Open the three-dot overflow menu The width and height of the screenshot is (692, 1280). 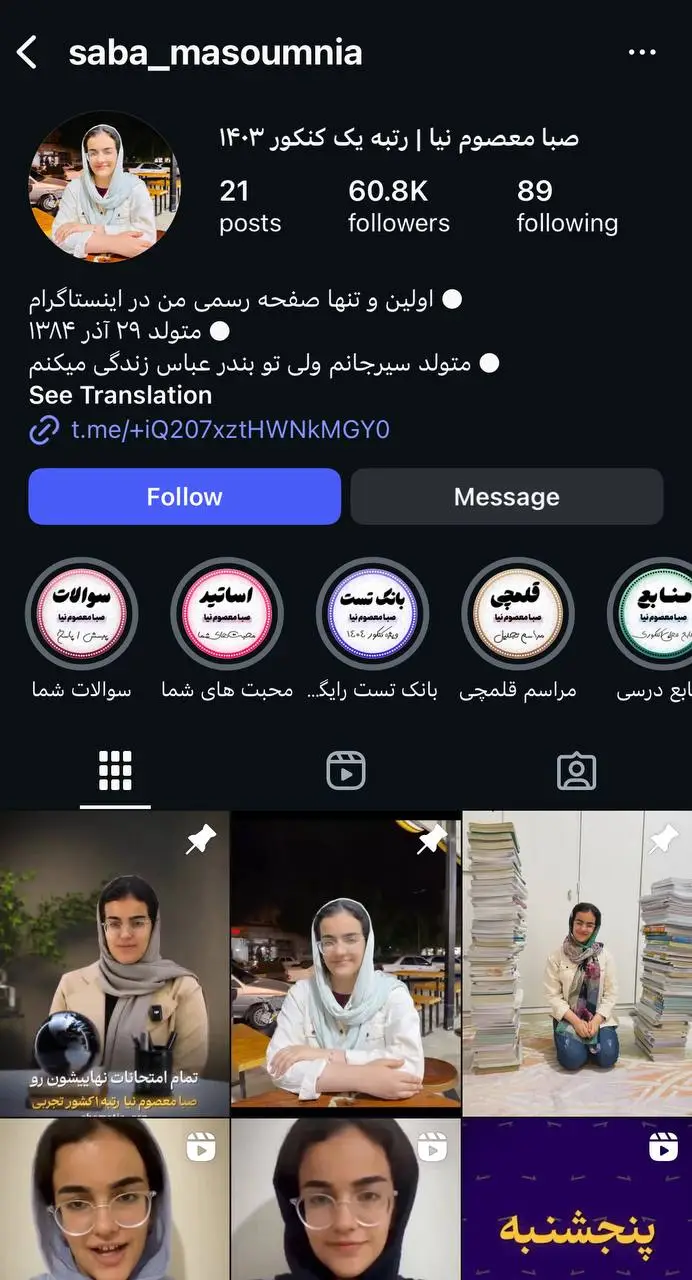tap(641, 53)
